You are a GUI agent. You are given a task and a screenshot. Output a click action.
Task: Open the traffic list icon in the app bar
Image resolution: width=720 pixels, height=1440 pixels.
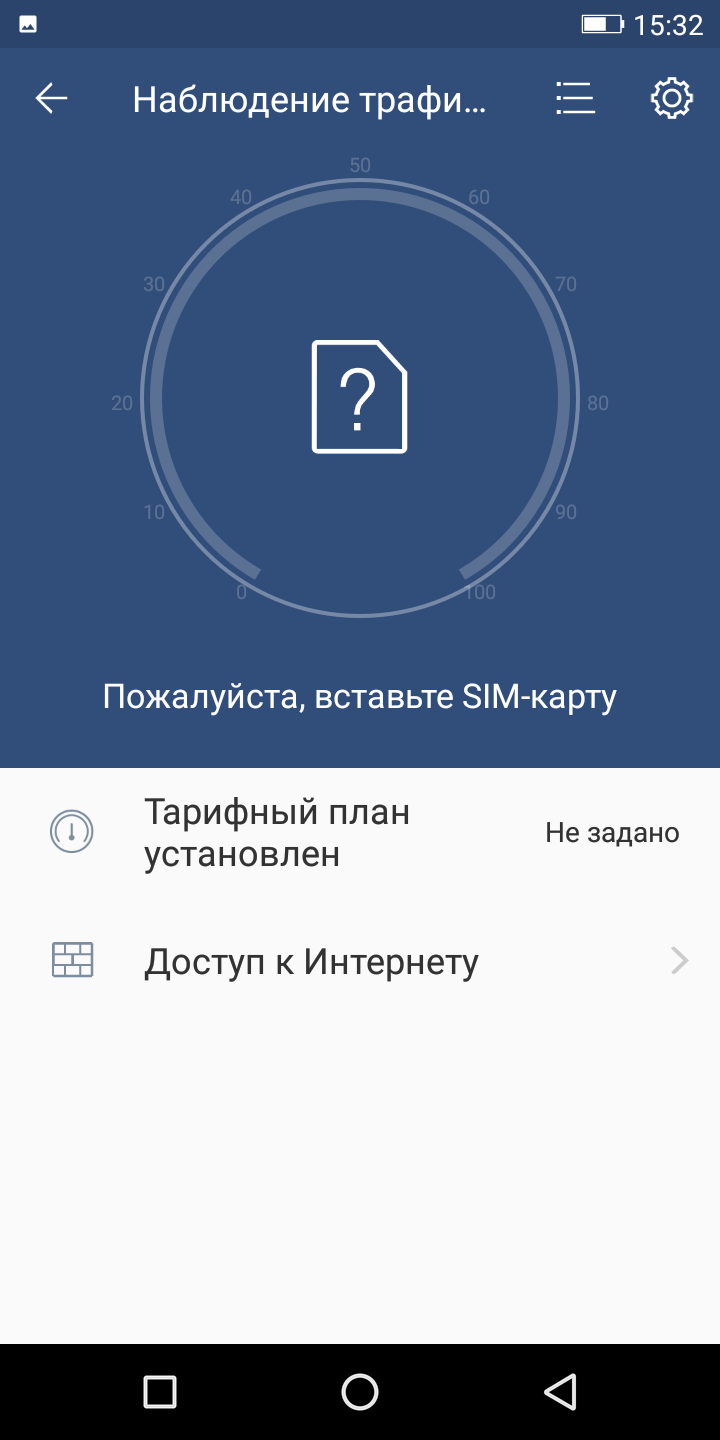[x=575, y=98]
